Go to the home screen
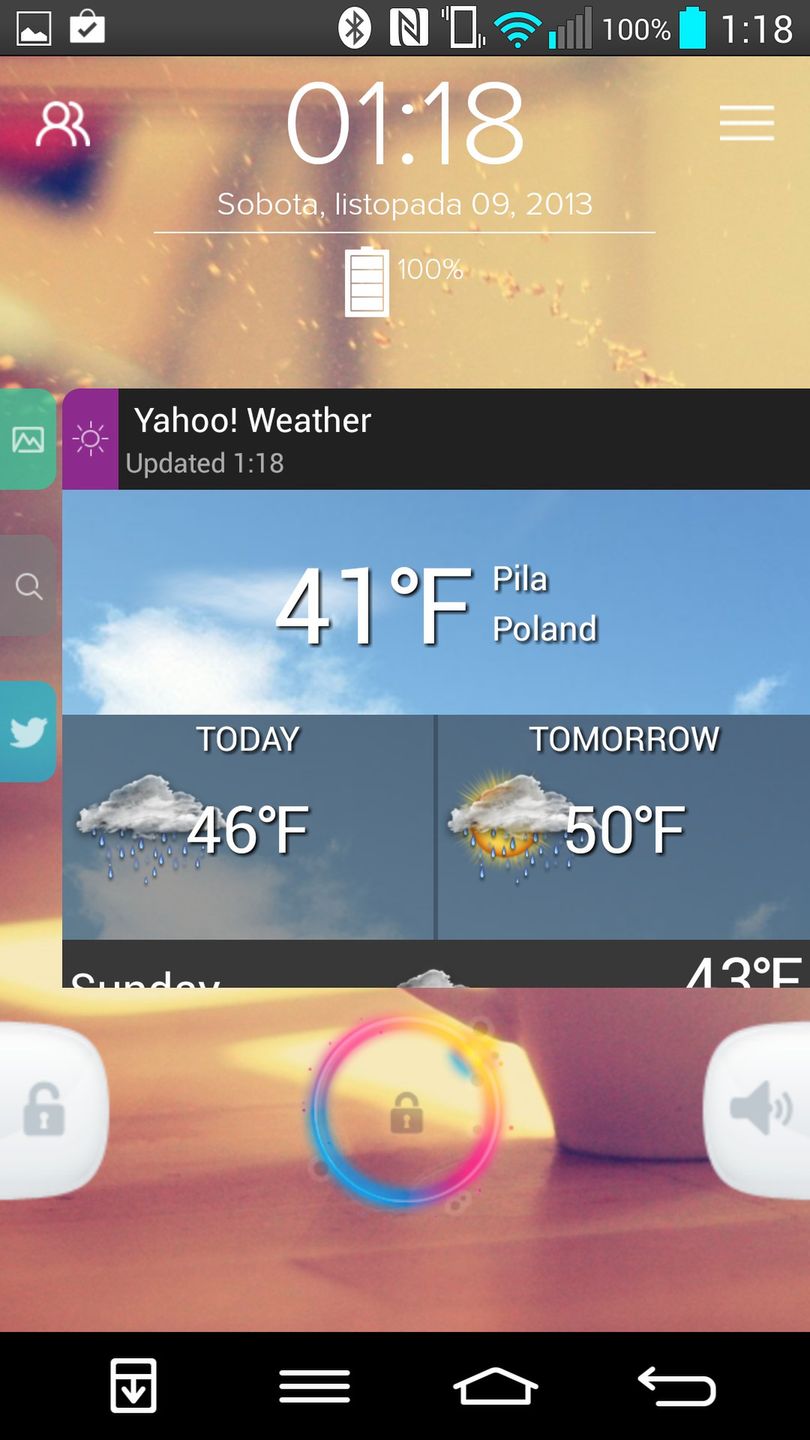Screen dimensions: 810x1440 496,1386
